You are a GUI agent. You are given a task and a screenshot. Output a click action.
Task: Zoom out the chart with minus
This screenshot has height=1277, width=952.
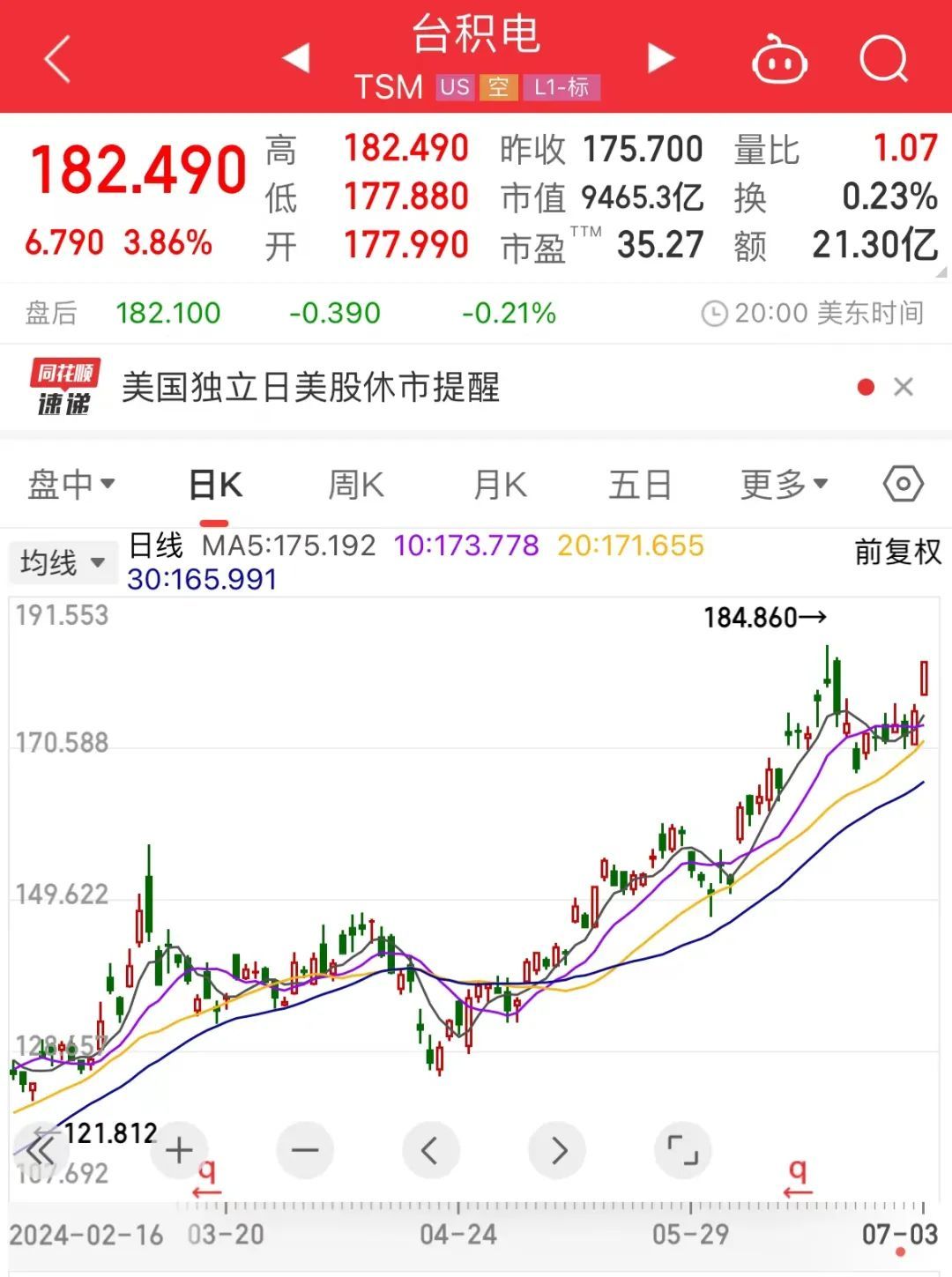pos(305,1150)
